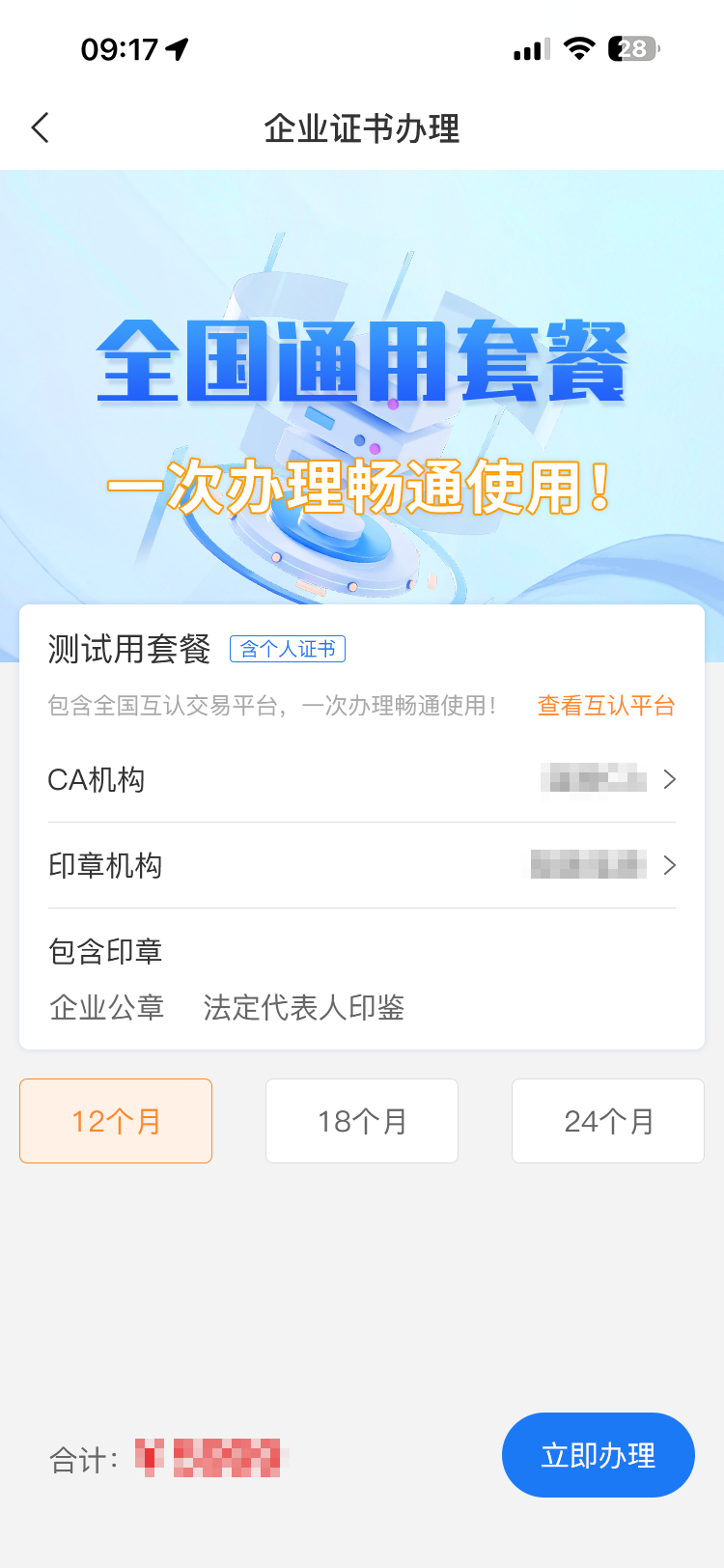This screenshot has height=1568, width=724.
Task: Select the 24个月 duration option
Action: click(607, 1120)
